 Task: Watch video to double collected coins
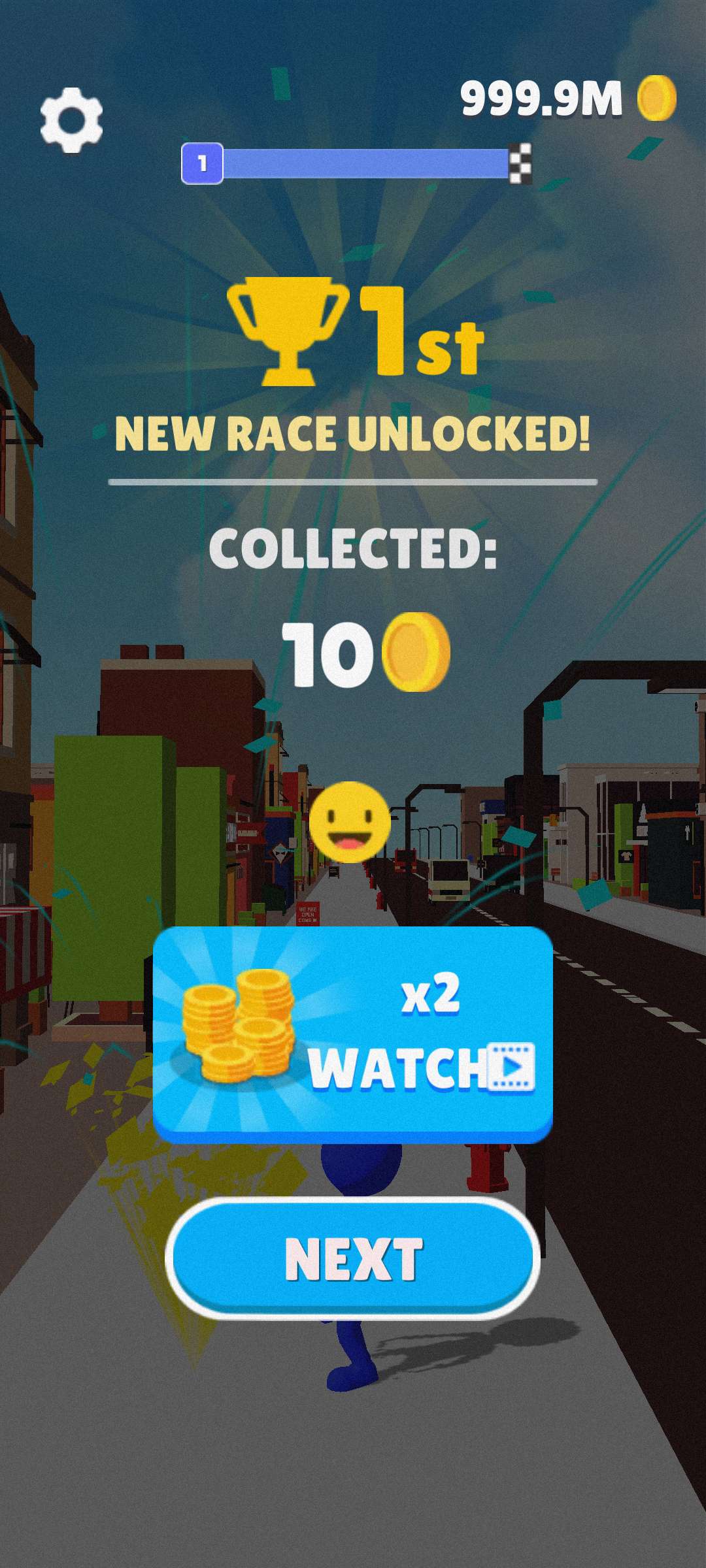pos(353,1034)
